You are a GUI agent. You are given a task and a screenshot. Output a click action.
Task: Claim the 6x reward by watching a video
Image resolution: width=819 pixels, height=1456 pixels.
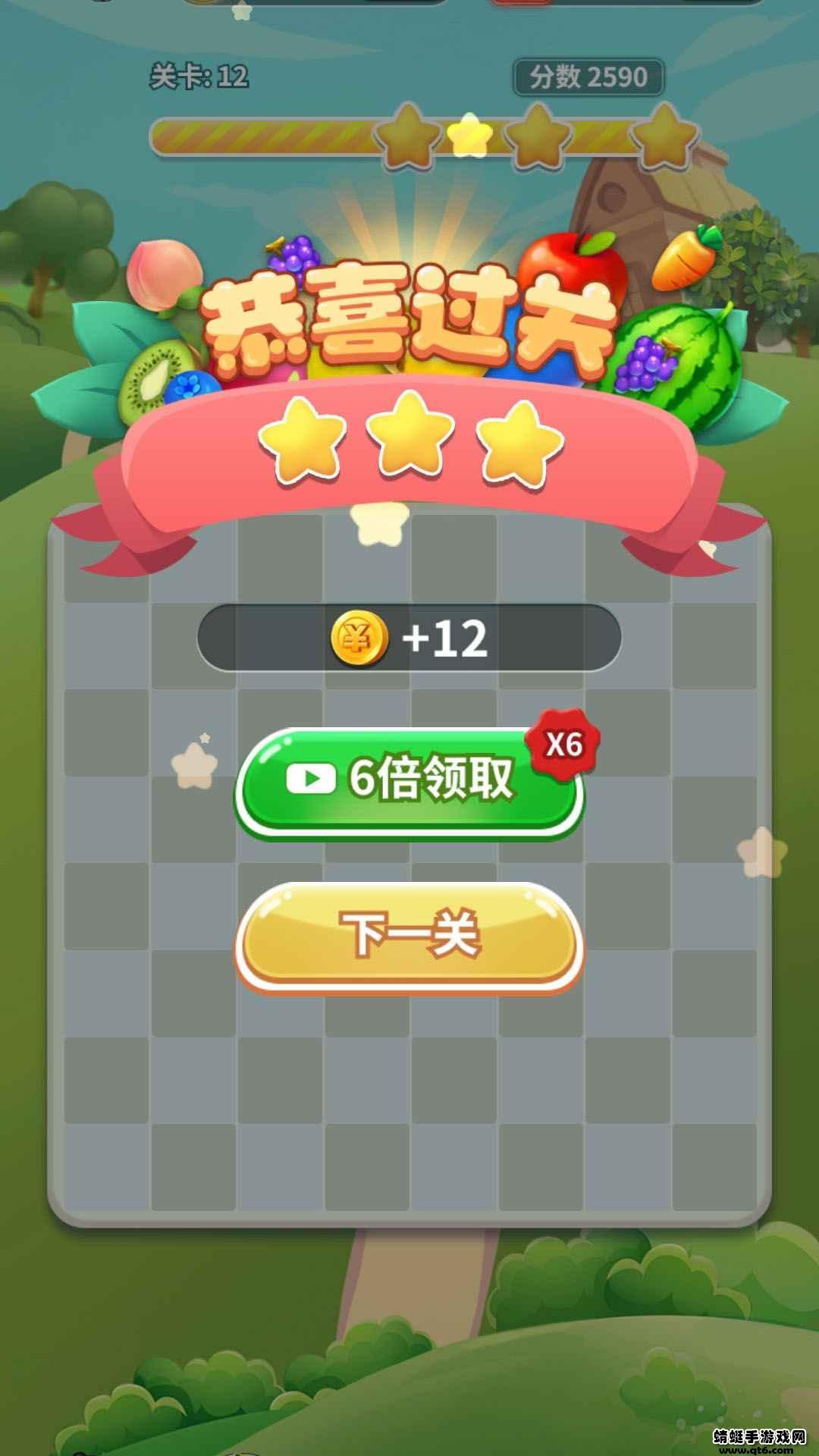(409, 781)
